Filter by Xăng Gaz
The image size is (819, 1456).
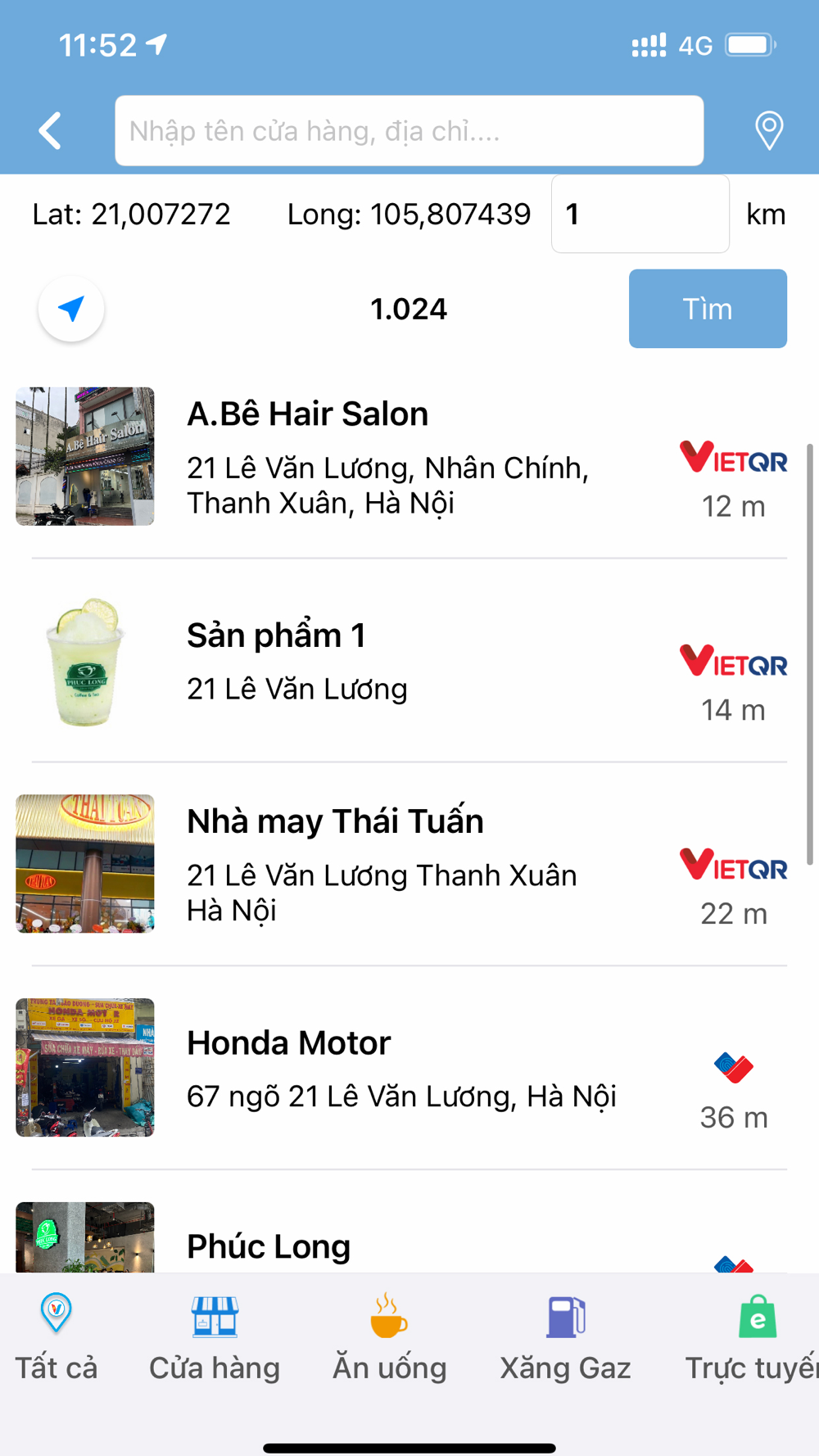[565, 1336]
